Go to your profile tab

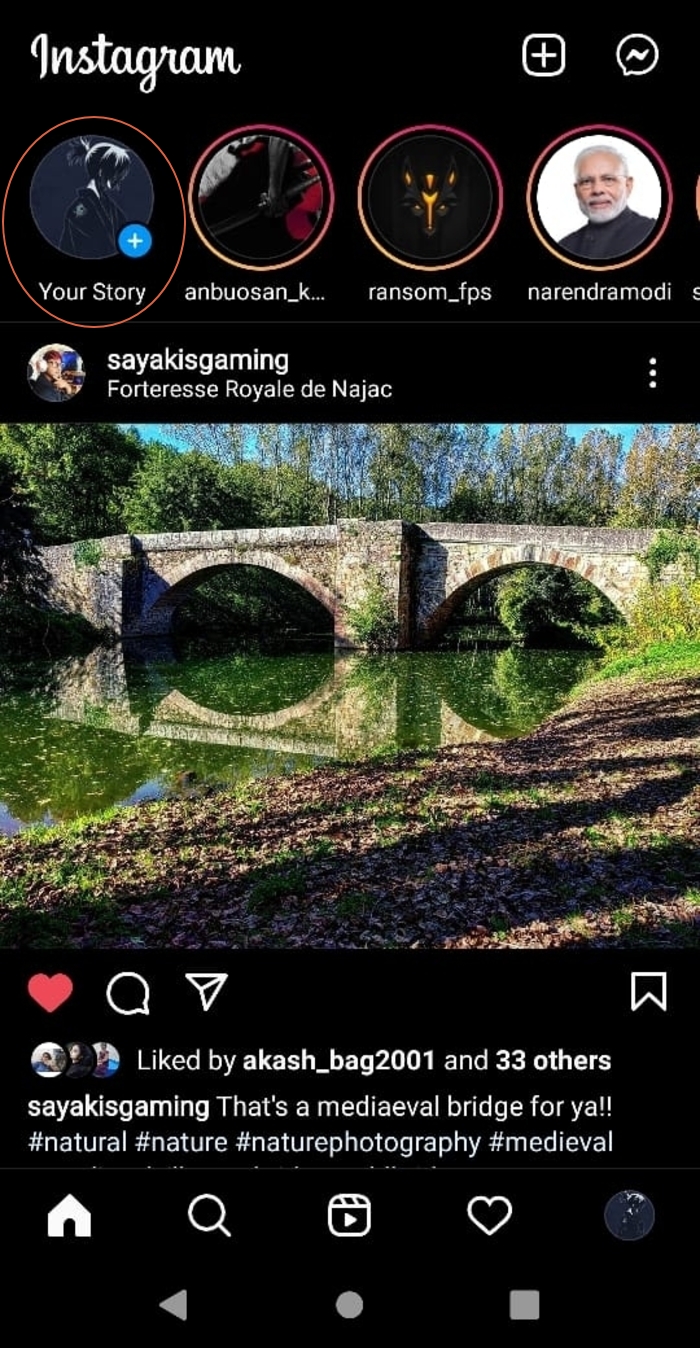click(630, 1216)
